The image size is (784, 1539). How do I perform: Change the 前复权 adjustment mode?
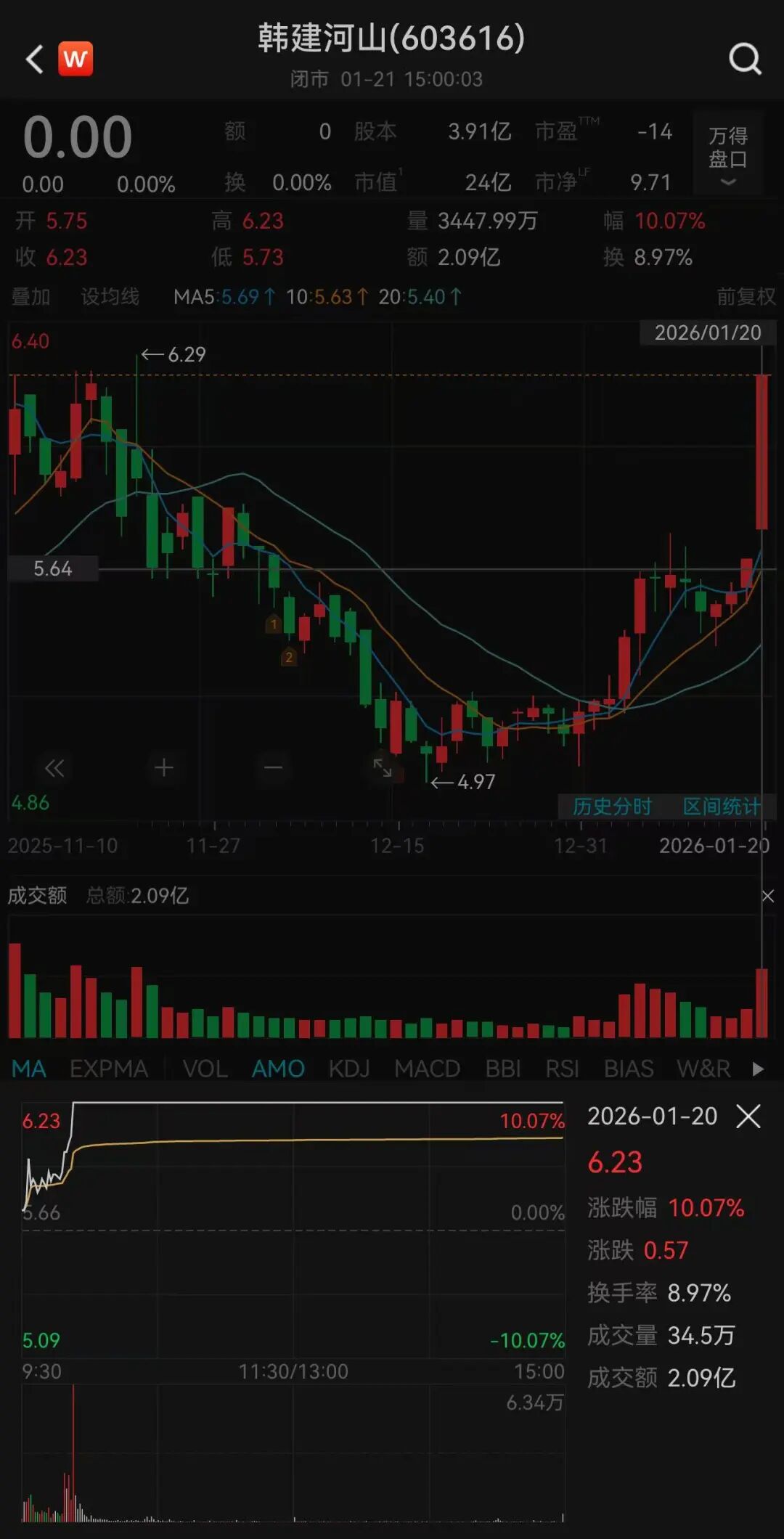point(746,296)
